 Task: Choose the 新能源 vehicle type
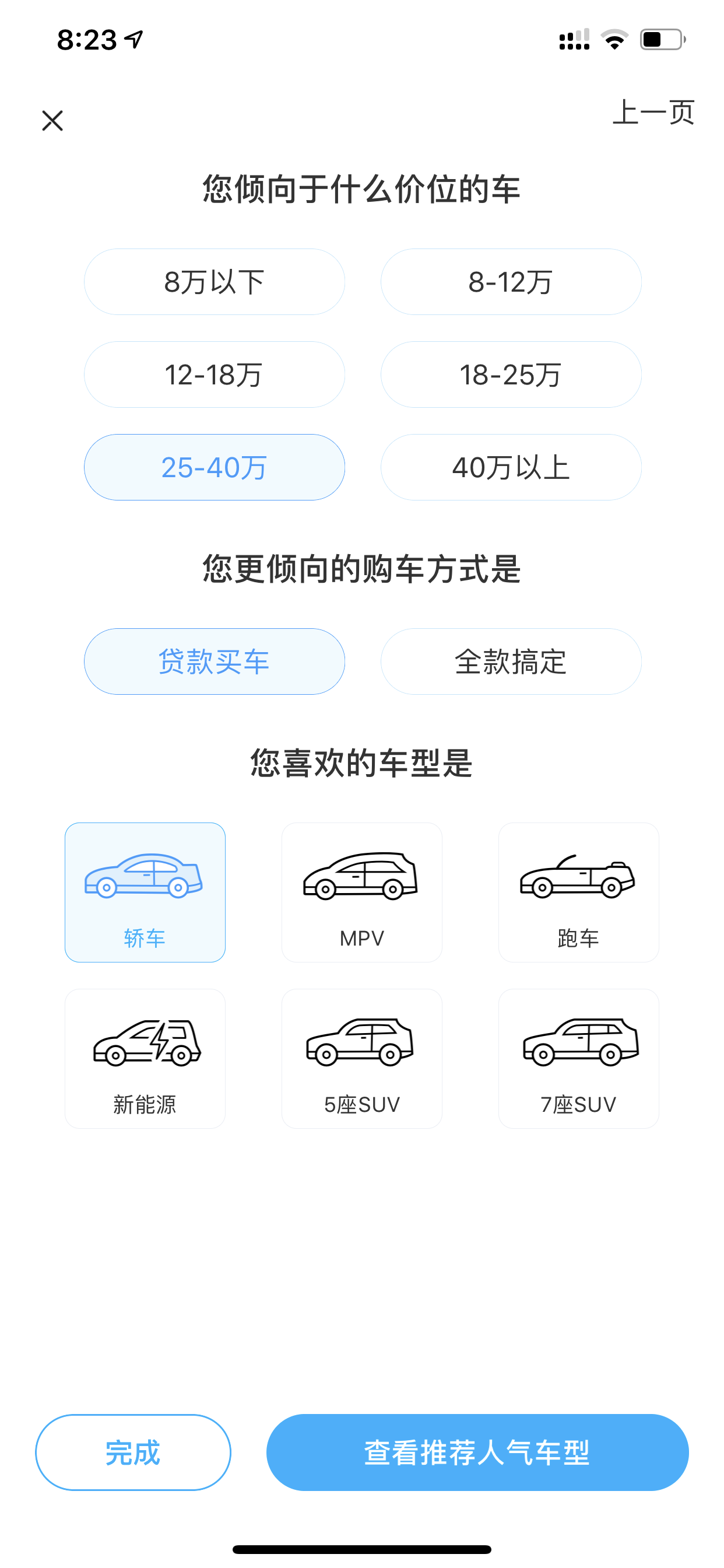(145, 1058)
